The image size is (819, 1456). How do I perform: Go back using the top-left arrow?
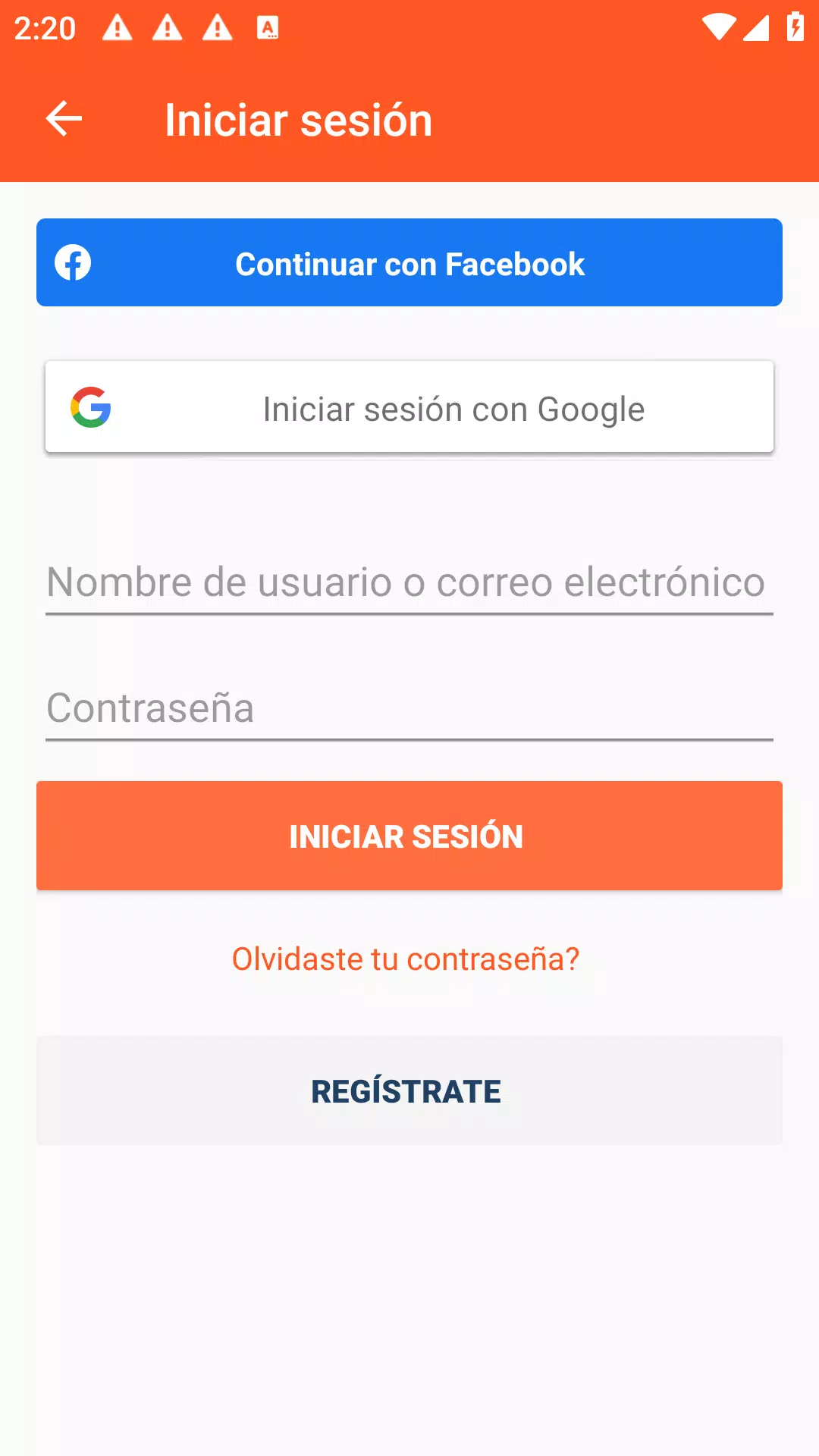tap(64, 119)
